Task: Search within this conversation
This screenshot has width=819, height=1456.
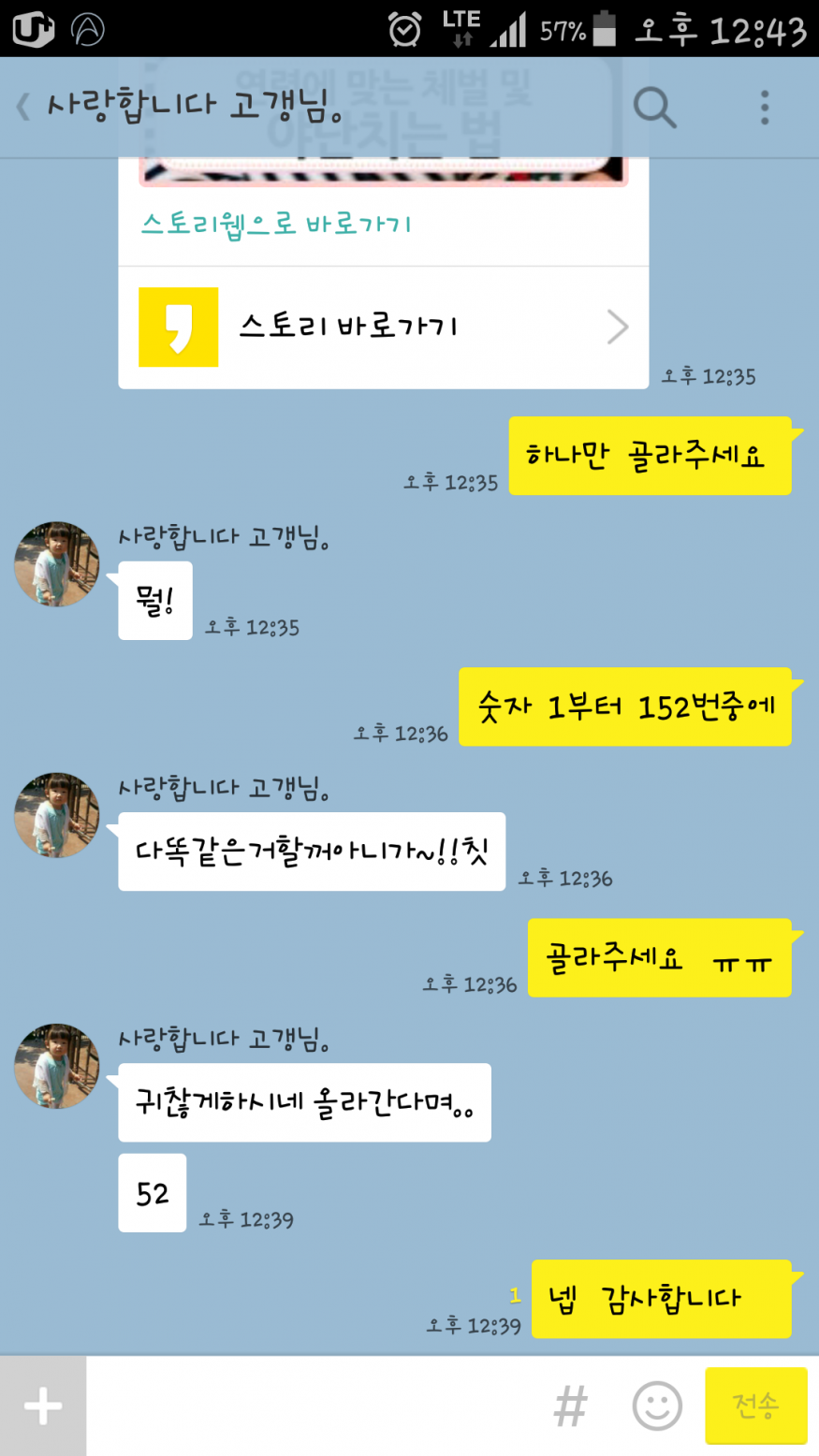Action: 653,108
